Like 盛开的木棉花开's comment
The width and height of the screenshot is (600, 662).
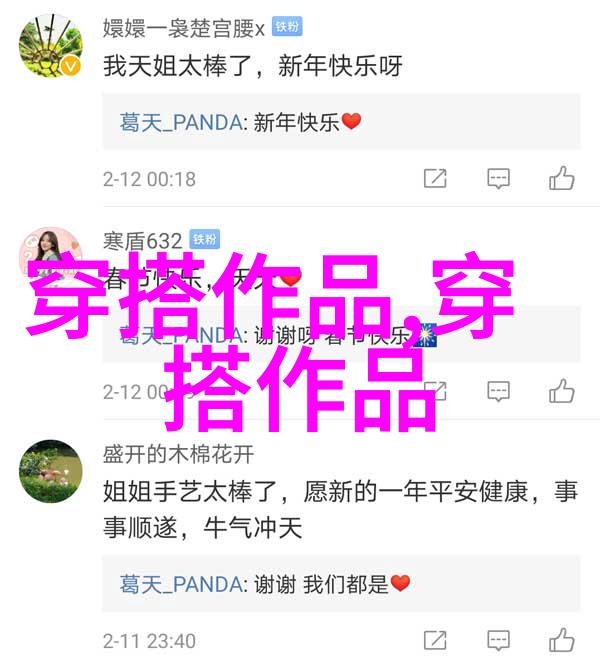pos(561,640)
